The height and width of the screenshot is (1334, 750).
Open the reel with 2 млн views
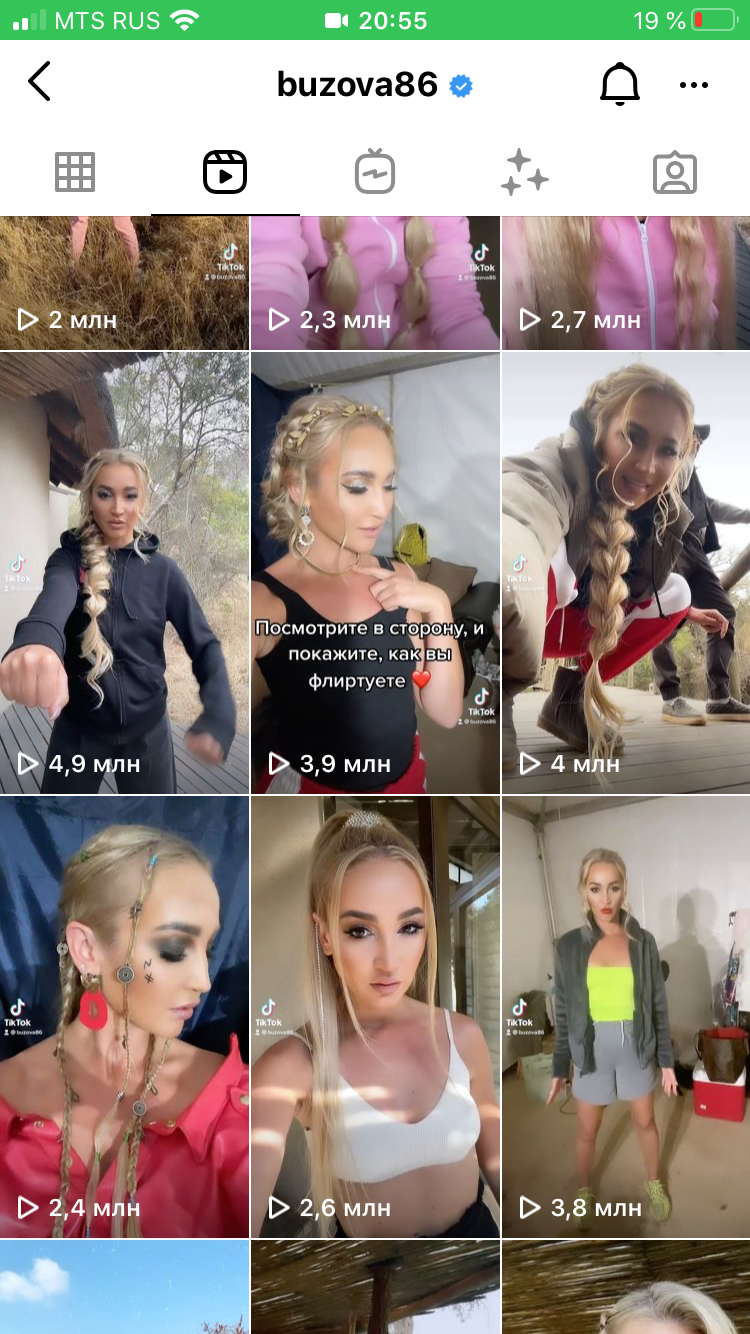pyautogui.click(x=124, y=283)
